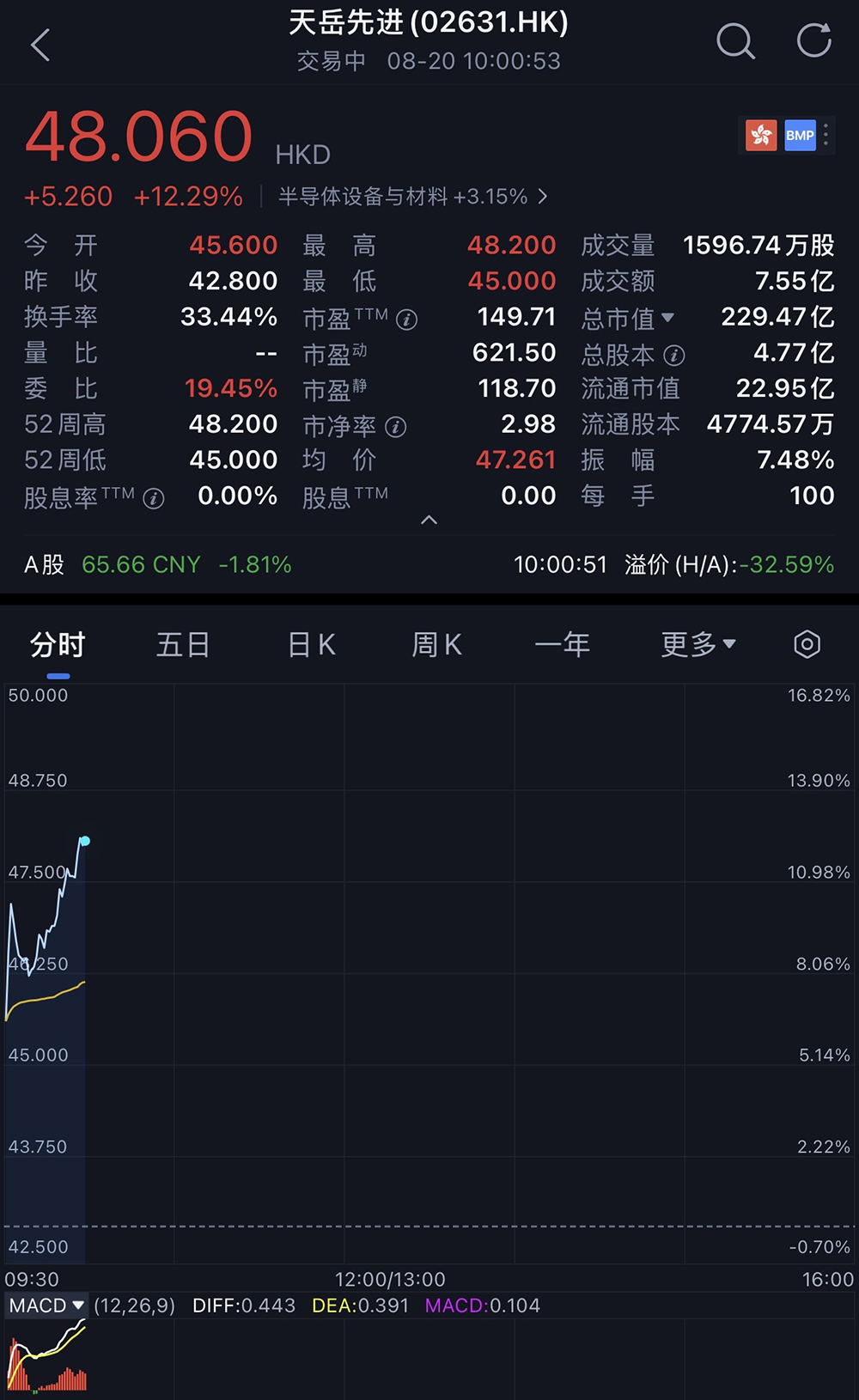Viewport: 859px width, 1400px height.
Task: Open stock search
Action: [735, 42]
